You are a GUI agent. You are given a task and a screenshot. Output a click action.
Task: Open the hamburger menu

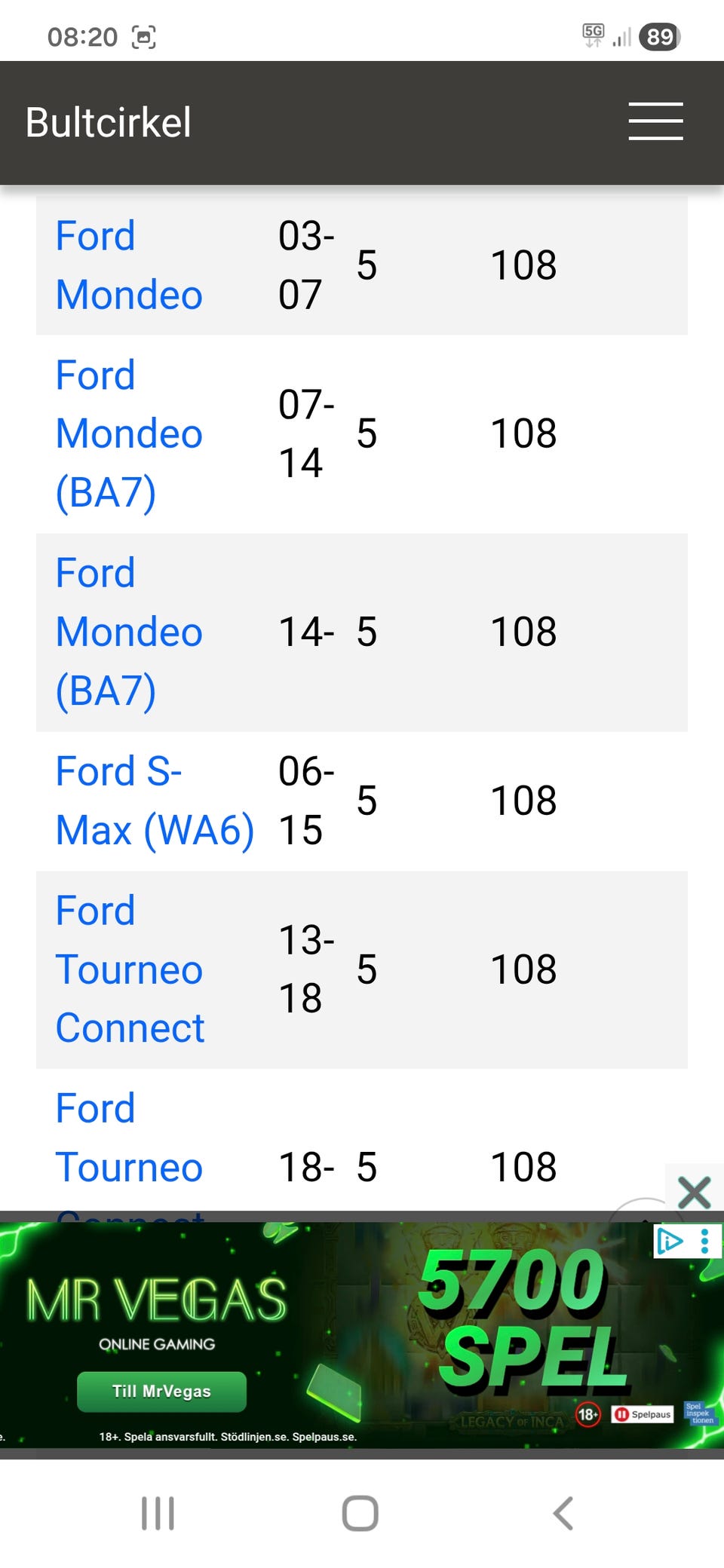pos(655,121)
